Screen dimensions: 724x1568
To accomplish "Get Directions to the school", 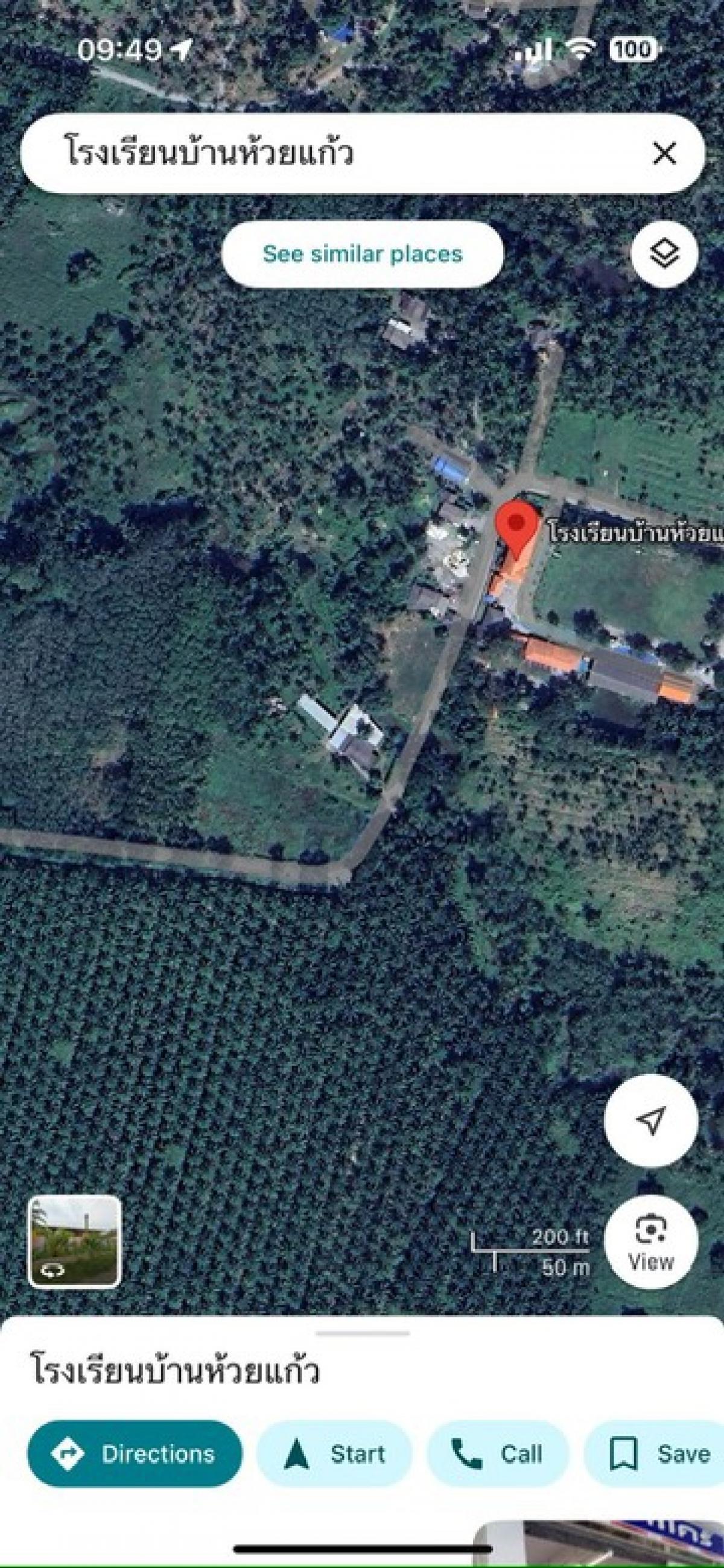I will coord(135,1454).
